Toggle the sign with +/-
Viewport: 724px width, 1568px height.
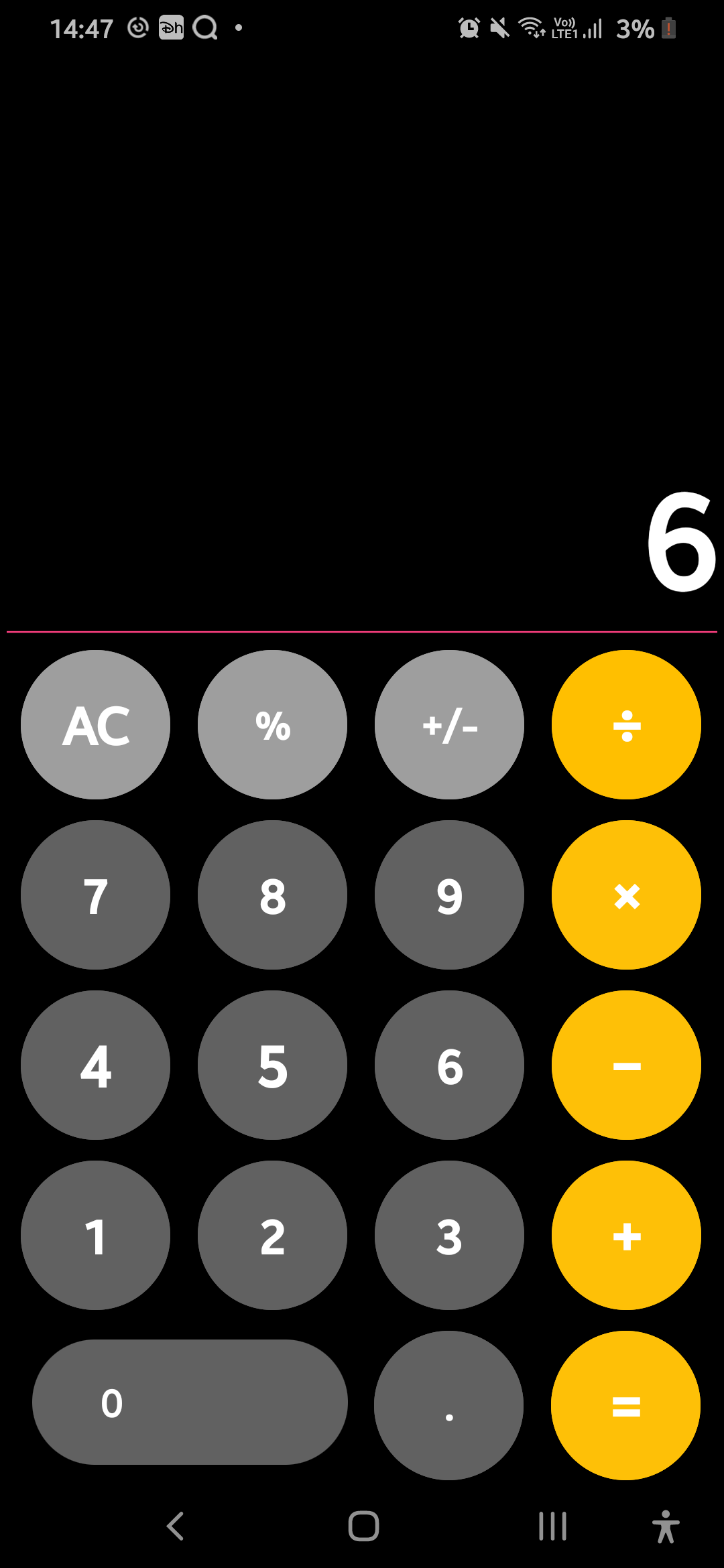(449, 724)
